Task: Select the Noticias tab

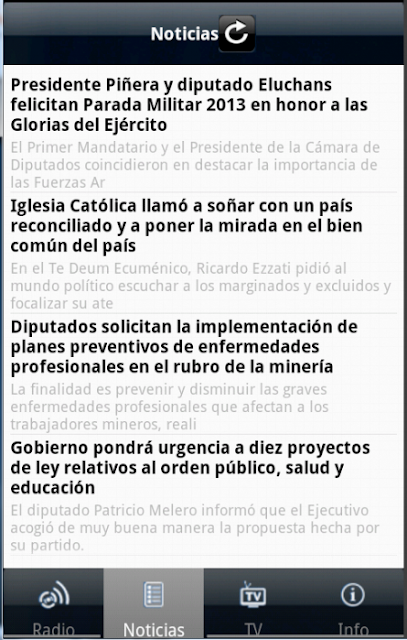Action: point(153,604)
